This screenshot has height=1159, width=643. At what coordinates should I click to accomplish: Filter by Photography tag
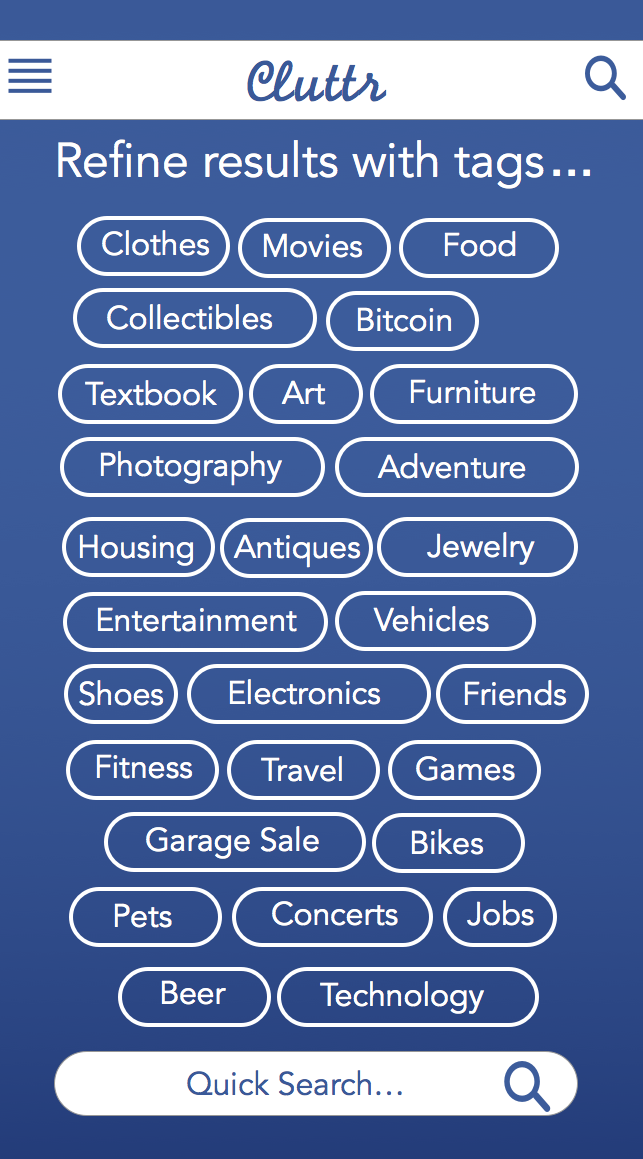[192, 467]
